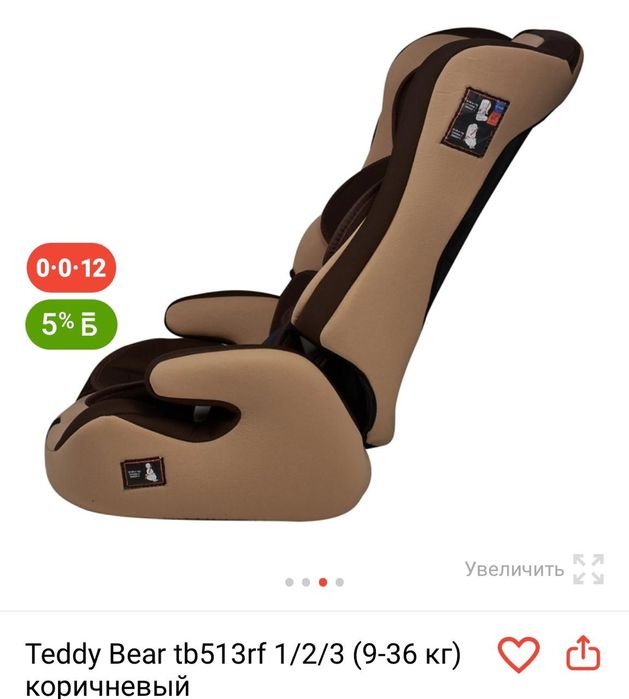Tap the 0-0-12 installment badge
629x699 pixels.
pos(71,268)
